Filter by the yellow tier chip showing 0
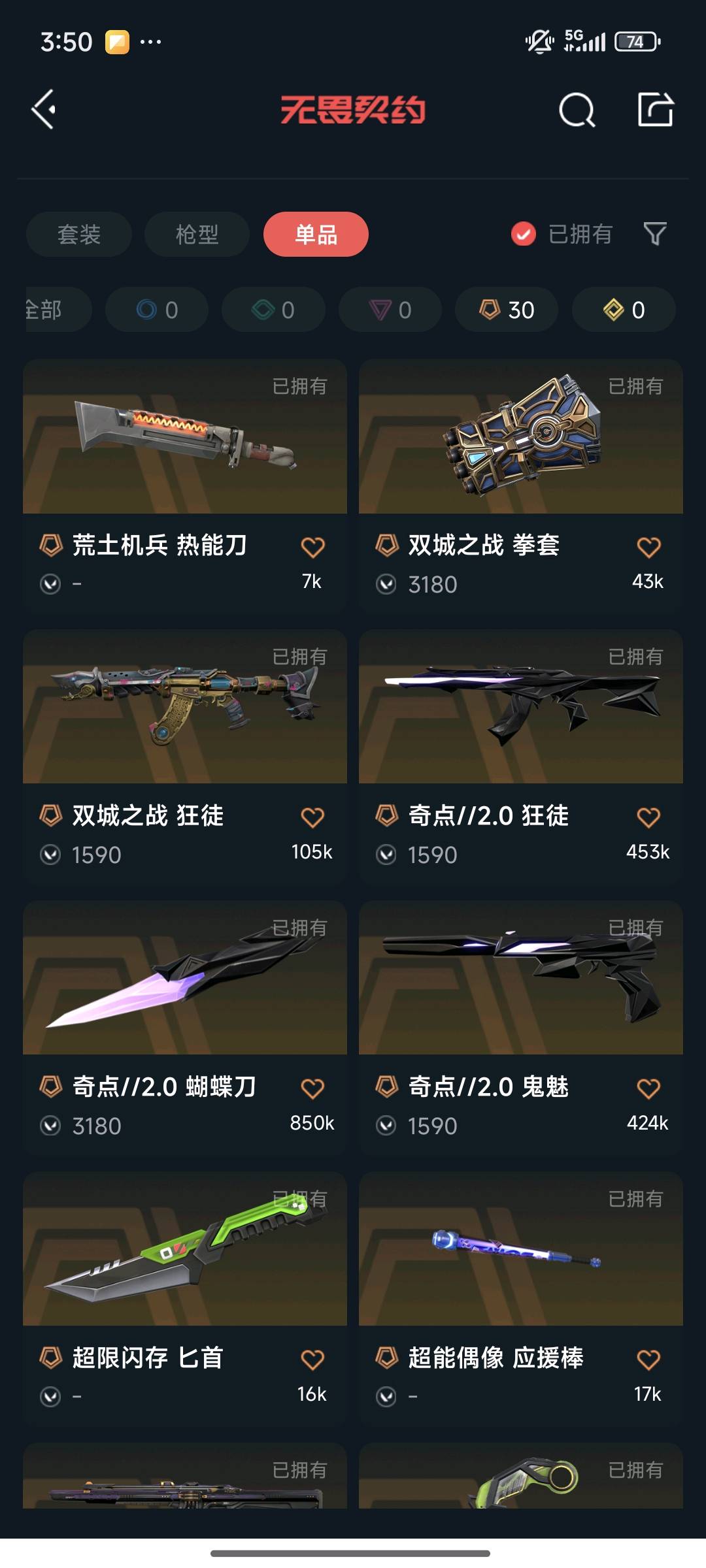706x1568 pixels. point(624,310)
